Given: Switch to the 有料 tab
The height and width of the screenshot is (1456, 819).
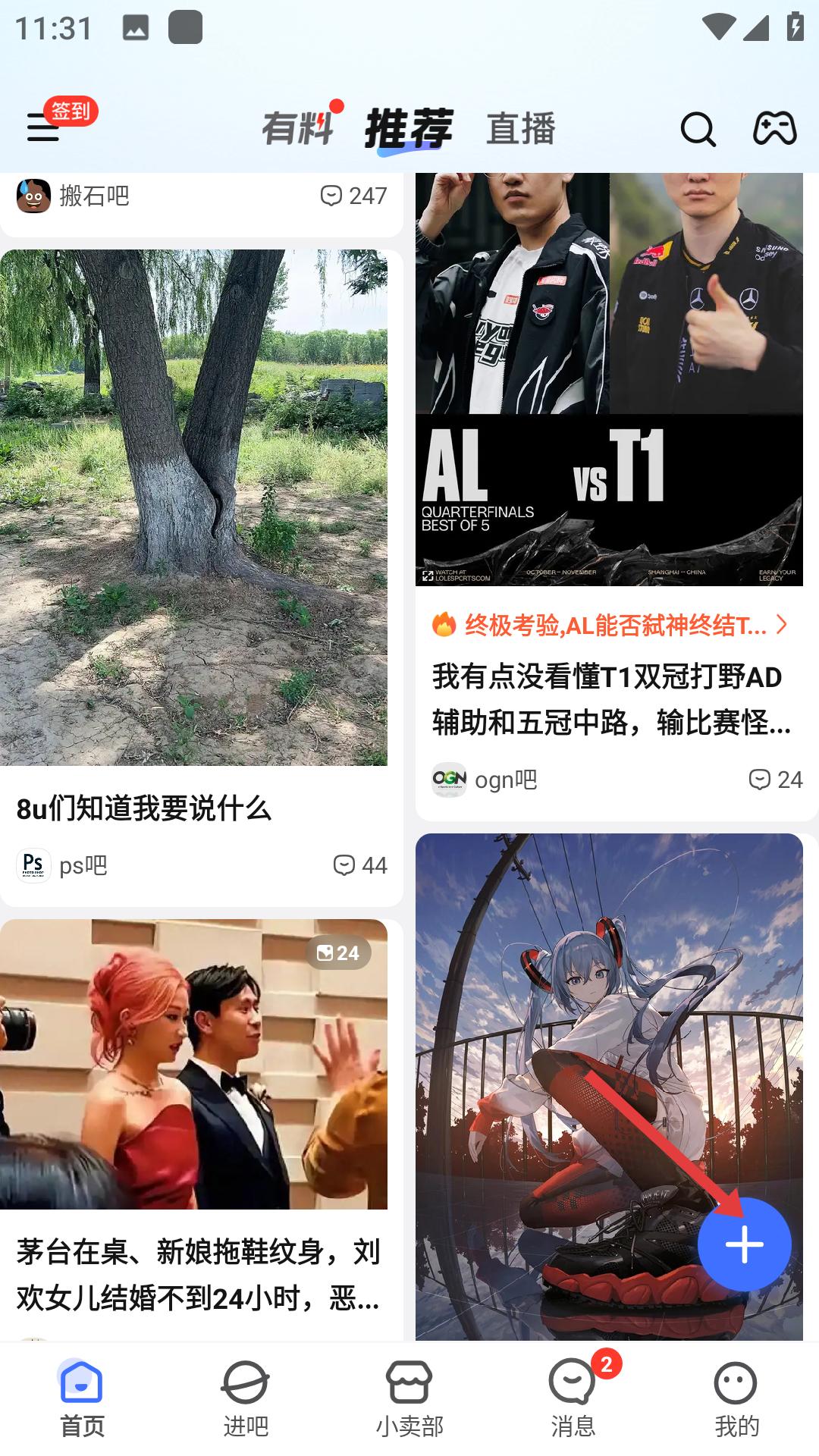Looking at the screenshot, I should pos(302,127).
